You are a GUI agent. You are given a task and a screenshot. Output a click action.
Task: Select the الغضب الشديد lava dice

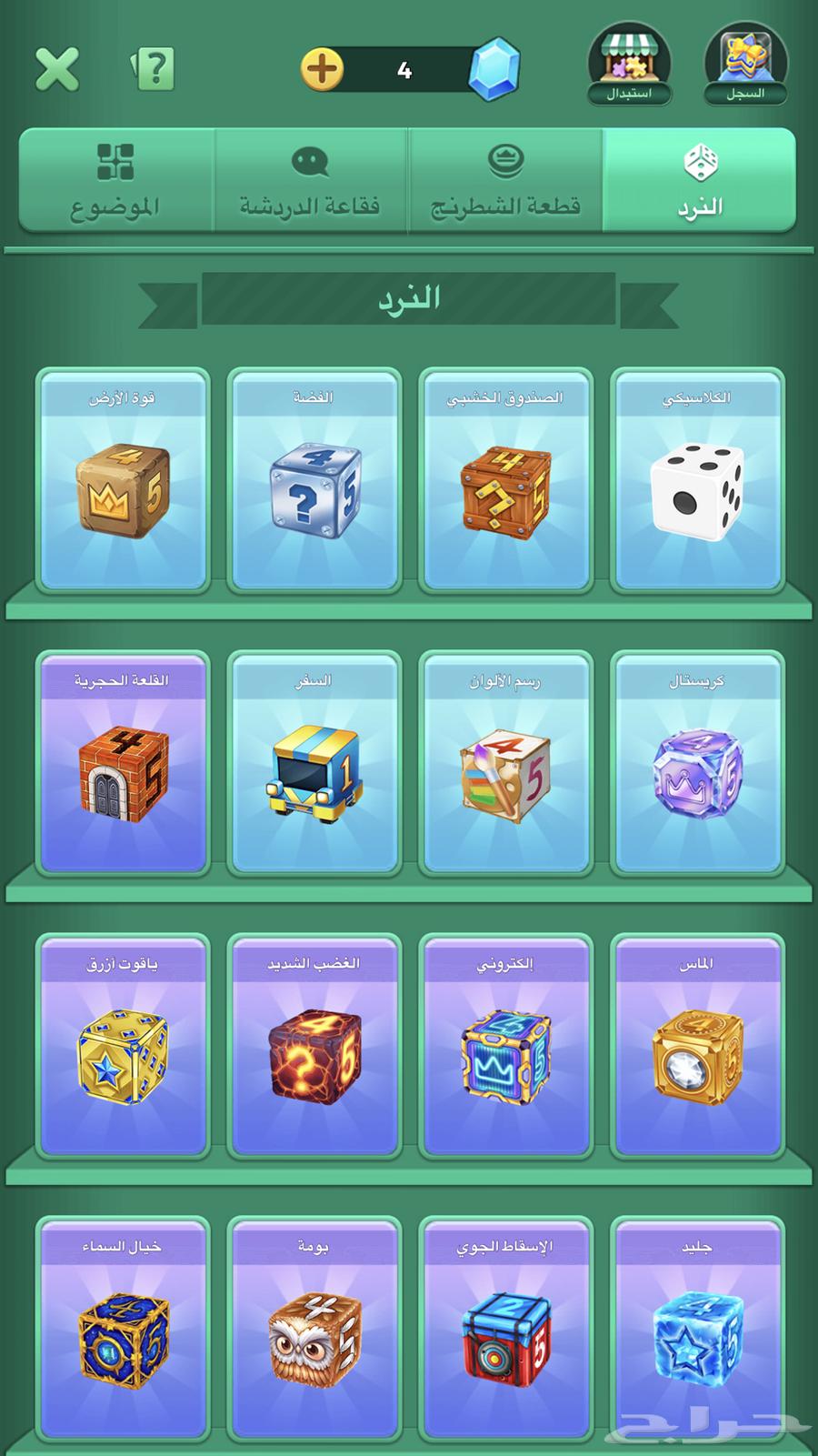tap(314, 1045)
